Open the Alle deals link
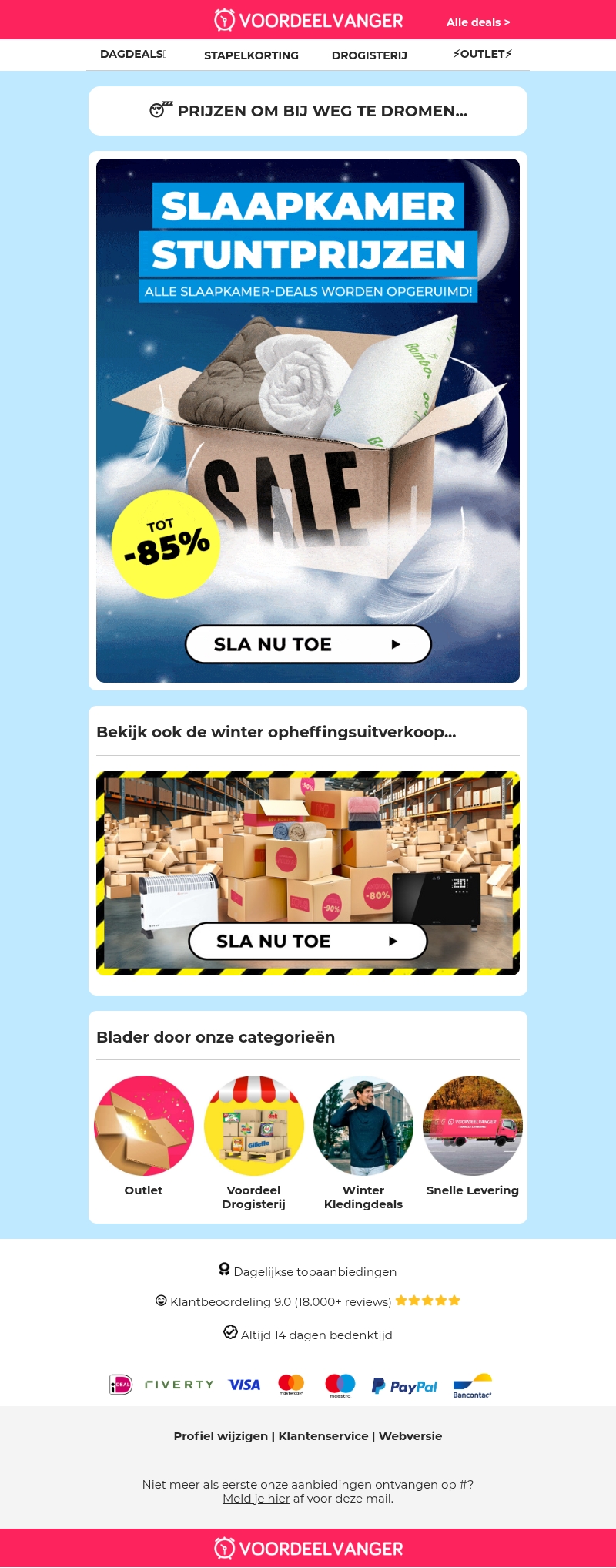The width and height of the screenshot is (616, 1568). 477,22
